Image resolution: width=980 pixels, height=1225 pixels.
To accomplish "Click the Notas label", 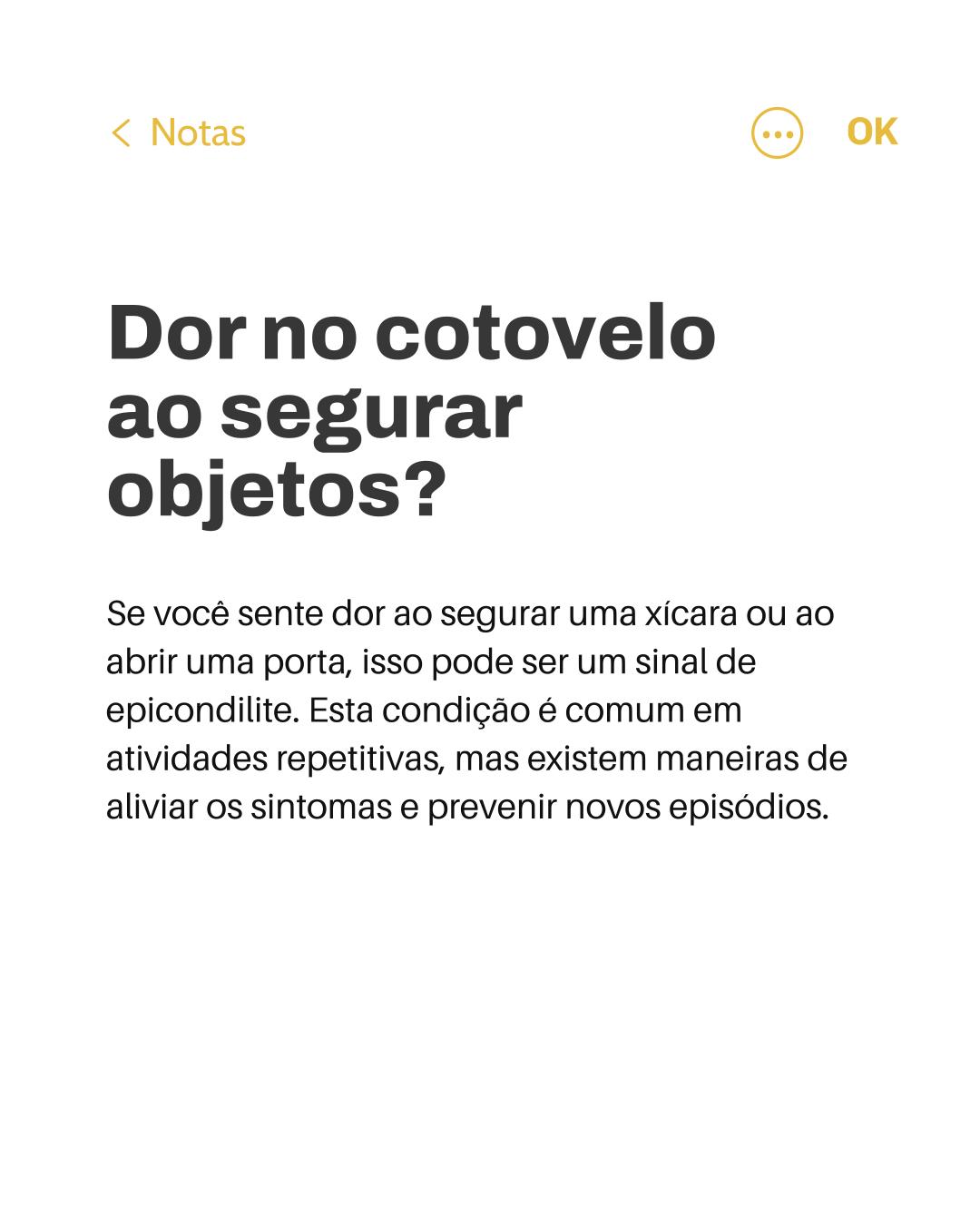I will (198, 132).
